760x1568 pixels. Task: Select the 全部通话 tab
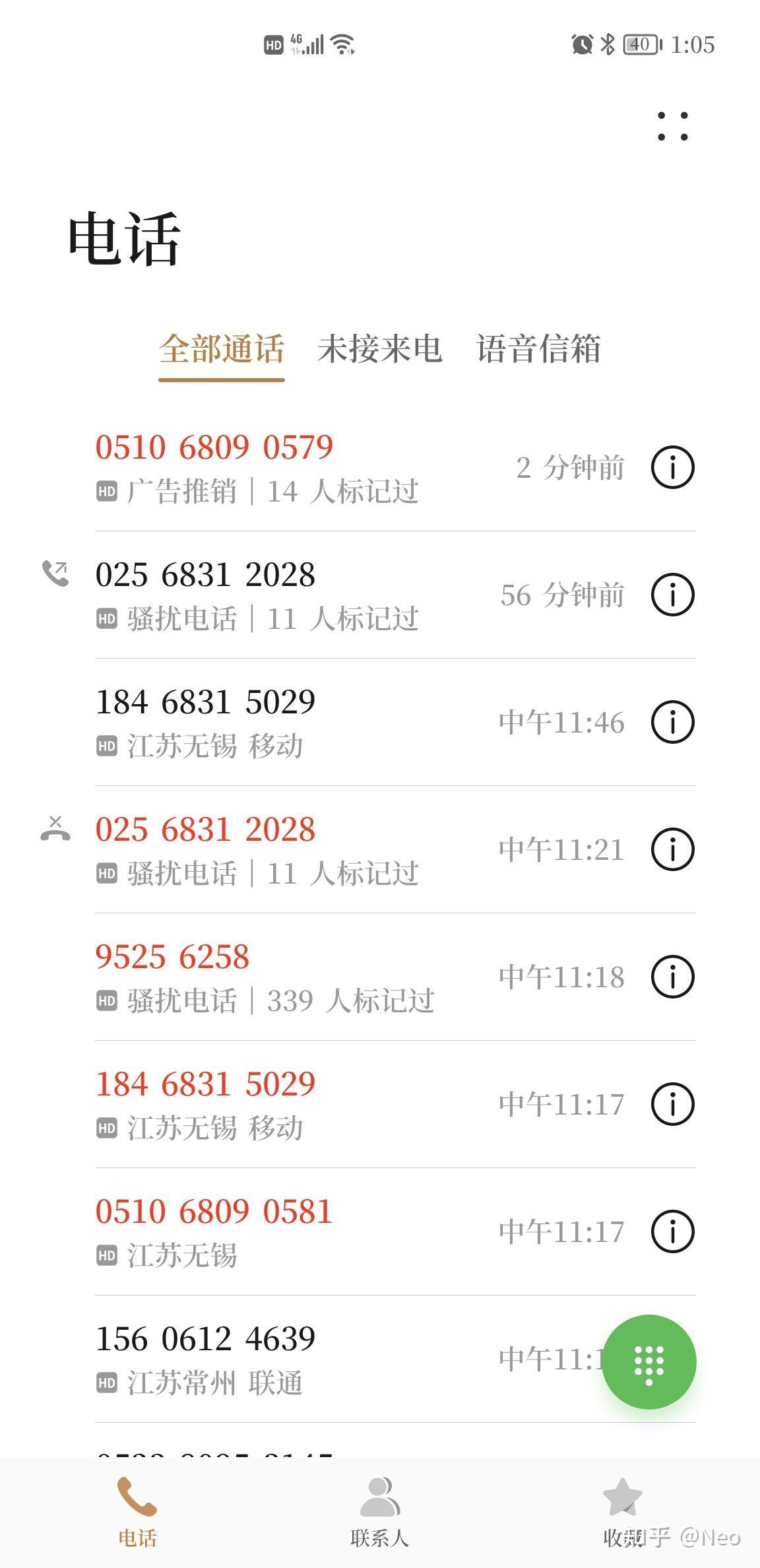[x=222, y=349]
